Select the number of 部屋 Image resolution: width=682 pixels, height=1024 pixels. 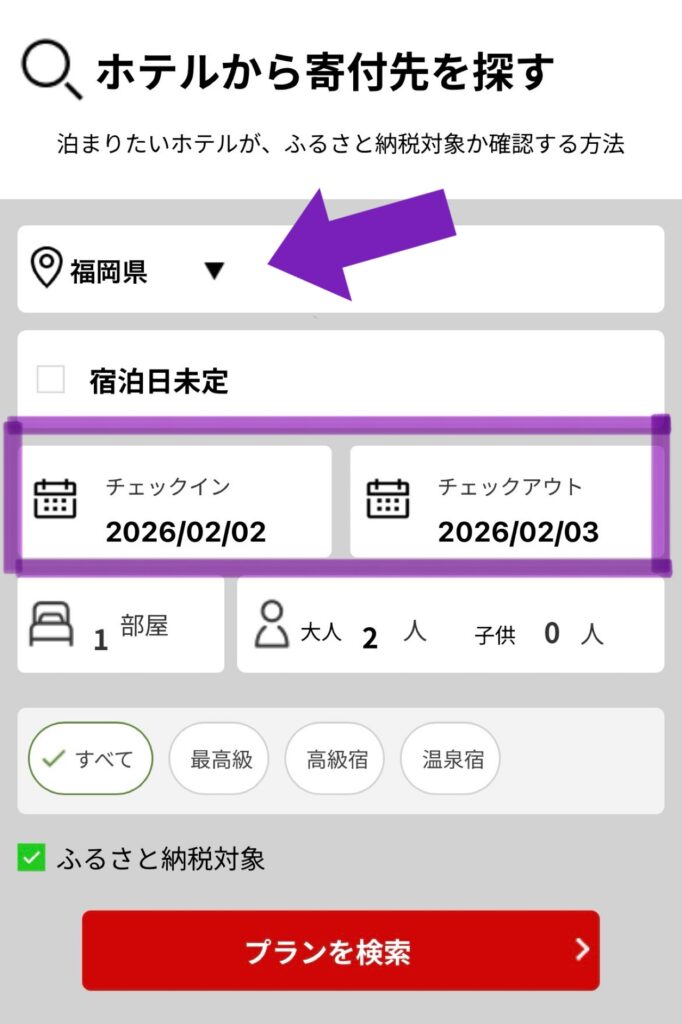[120, 626]
